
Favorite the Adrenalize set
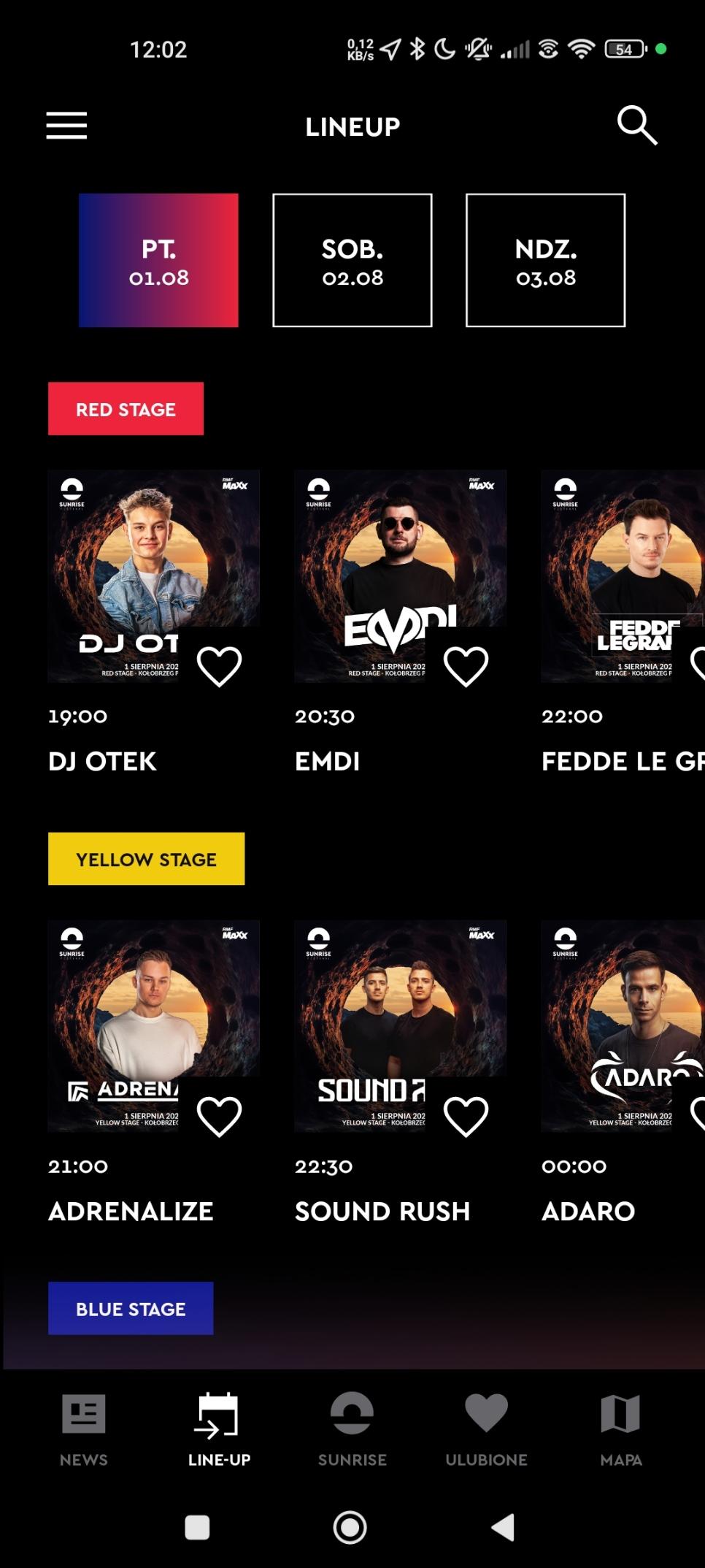pos(220,1117)
